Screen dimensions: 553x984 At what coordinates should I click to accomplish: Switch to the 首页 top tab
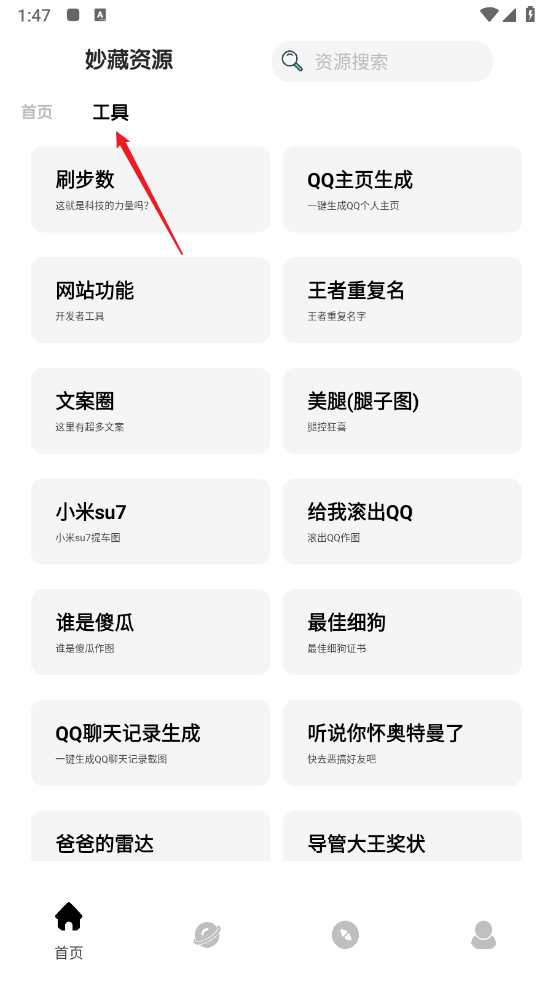tap(37, 112)
